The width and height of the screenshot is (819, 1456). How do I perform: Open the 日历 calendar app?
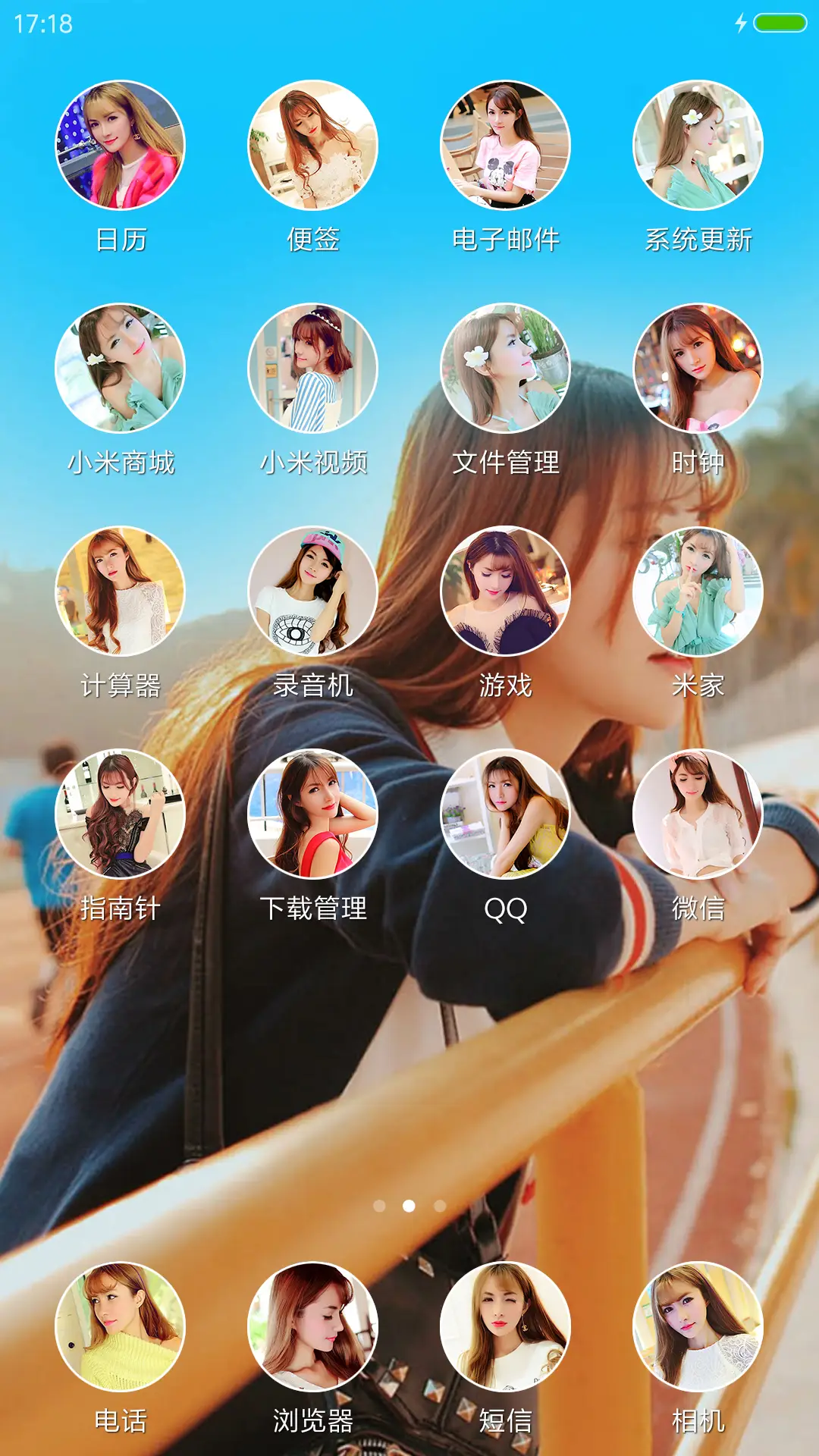[x=121, y=145]
